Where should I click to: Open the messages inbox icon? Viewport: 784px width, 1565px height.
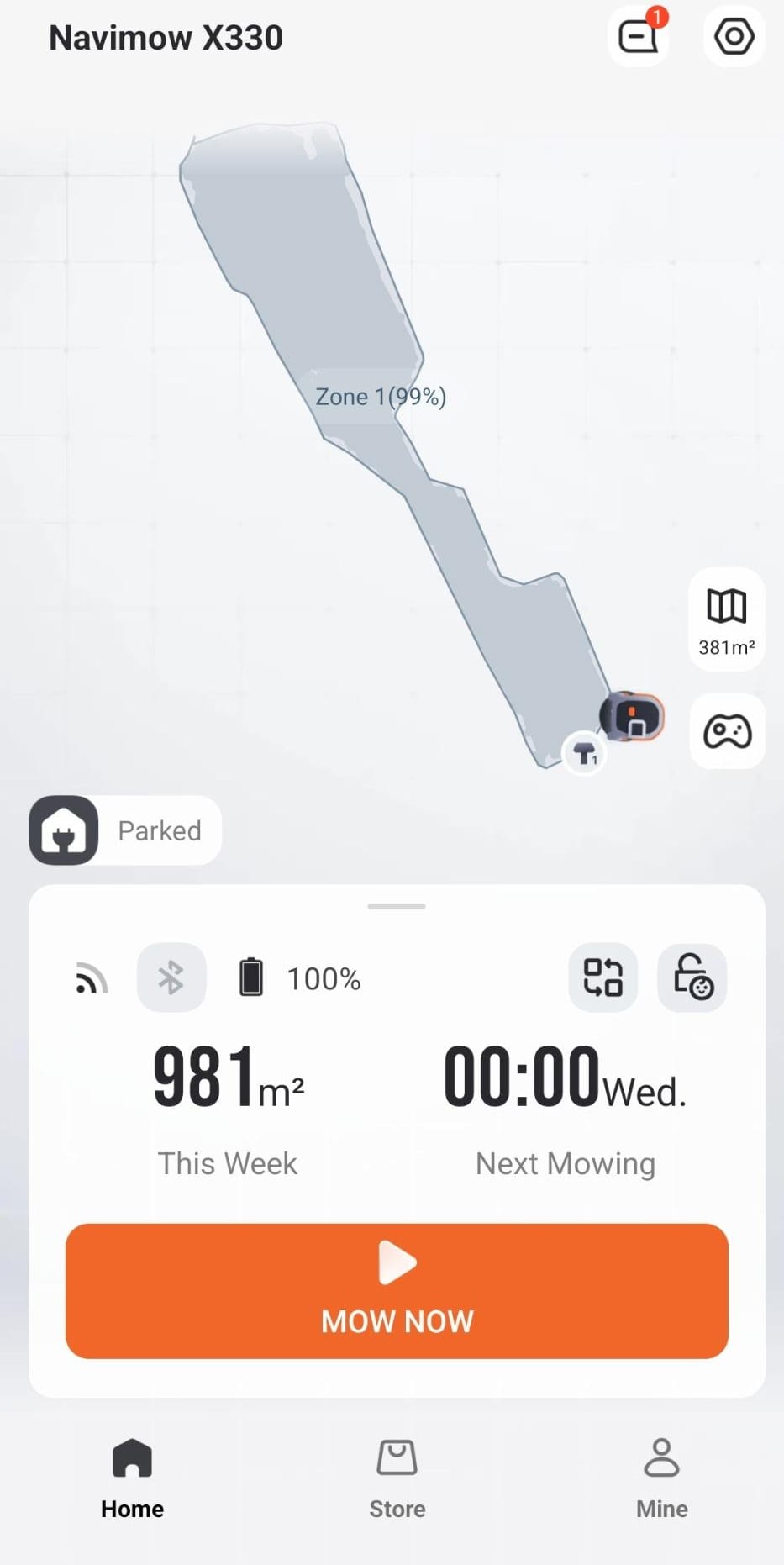(638, 37)
